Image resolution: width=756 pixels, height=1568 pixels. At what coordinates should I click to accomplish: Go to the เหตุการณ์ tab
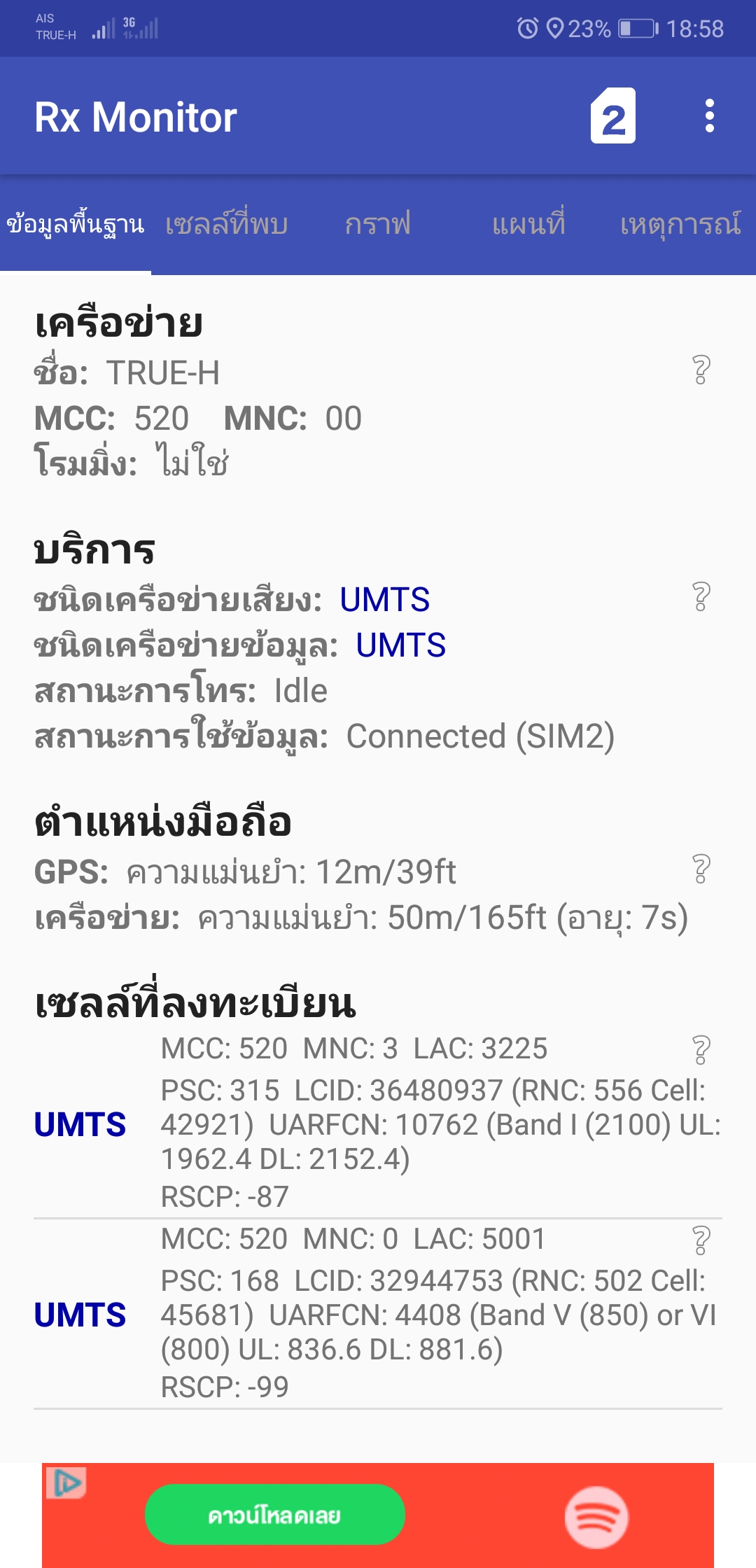coord(680,224)
